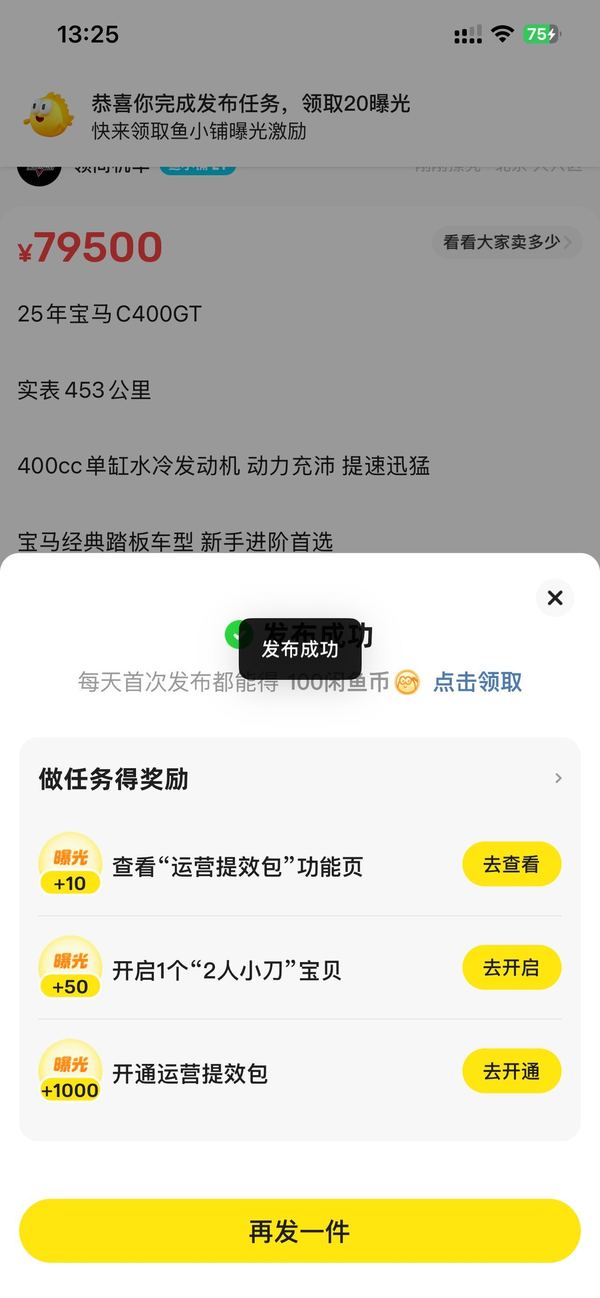
Task: Expand the 做任务得奖励 task list
Action: (x=558, y=778)
